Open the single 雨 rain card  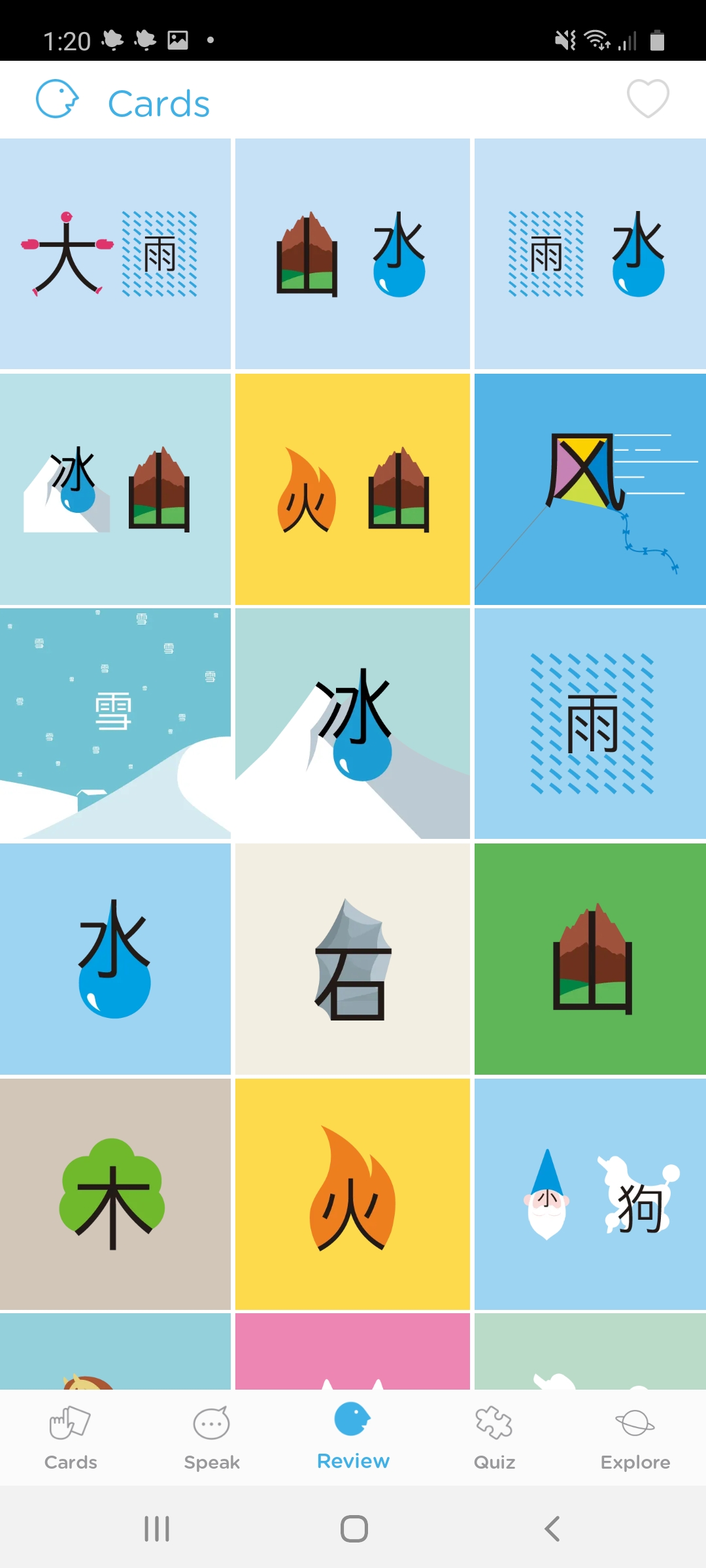click(590, 724)
